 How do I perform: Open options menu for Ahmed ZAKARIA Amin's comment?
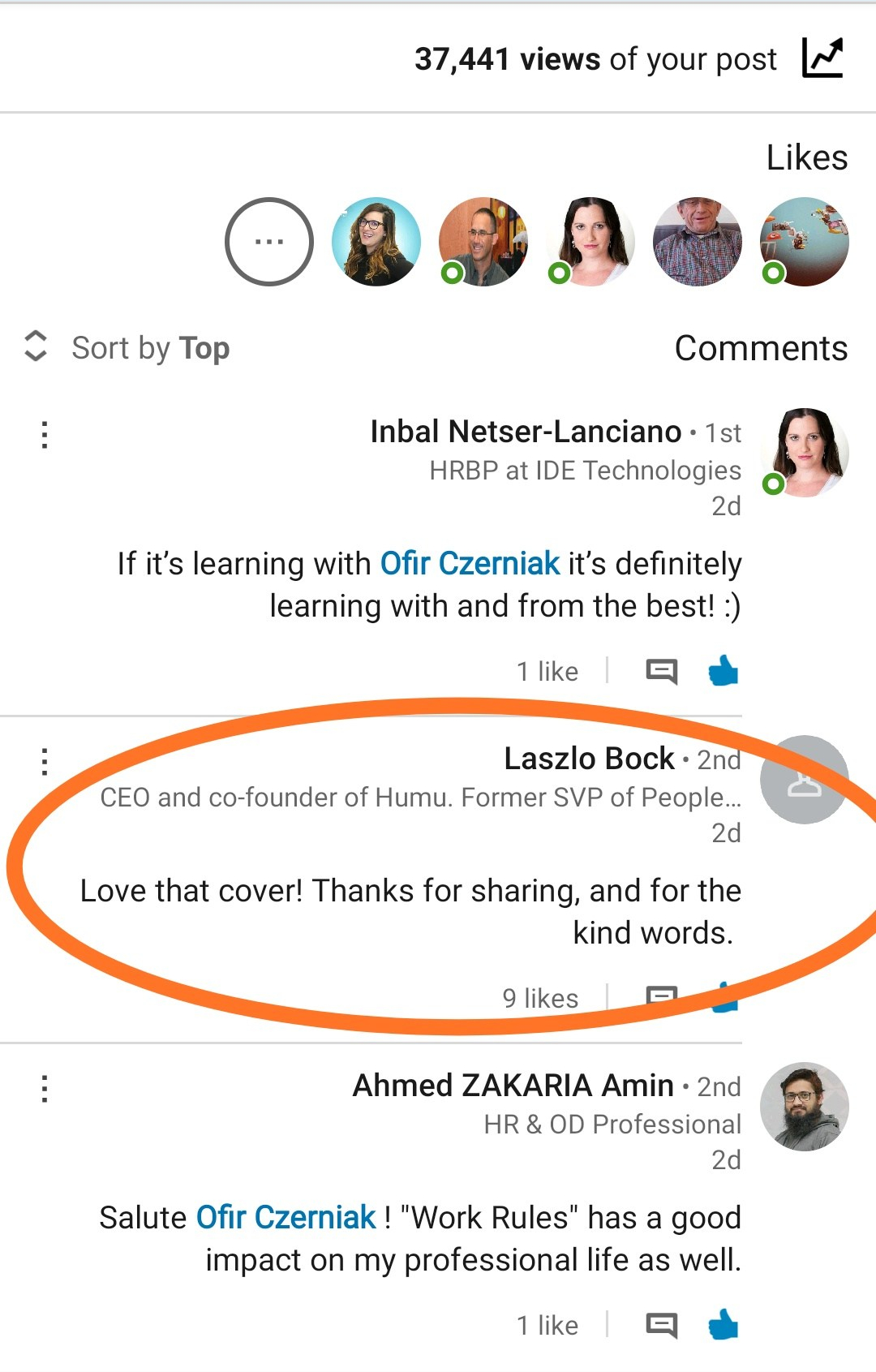click(45, 1089)
